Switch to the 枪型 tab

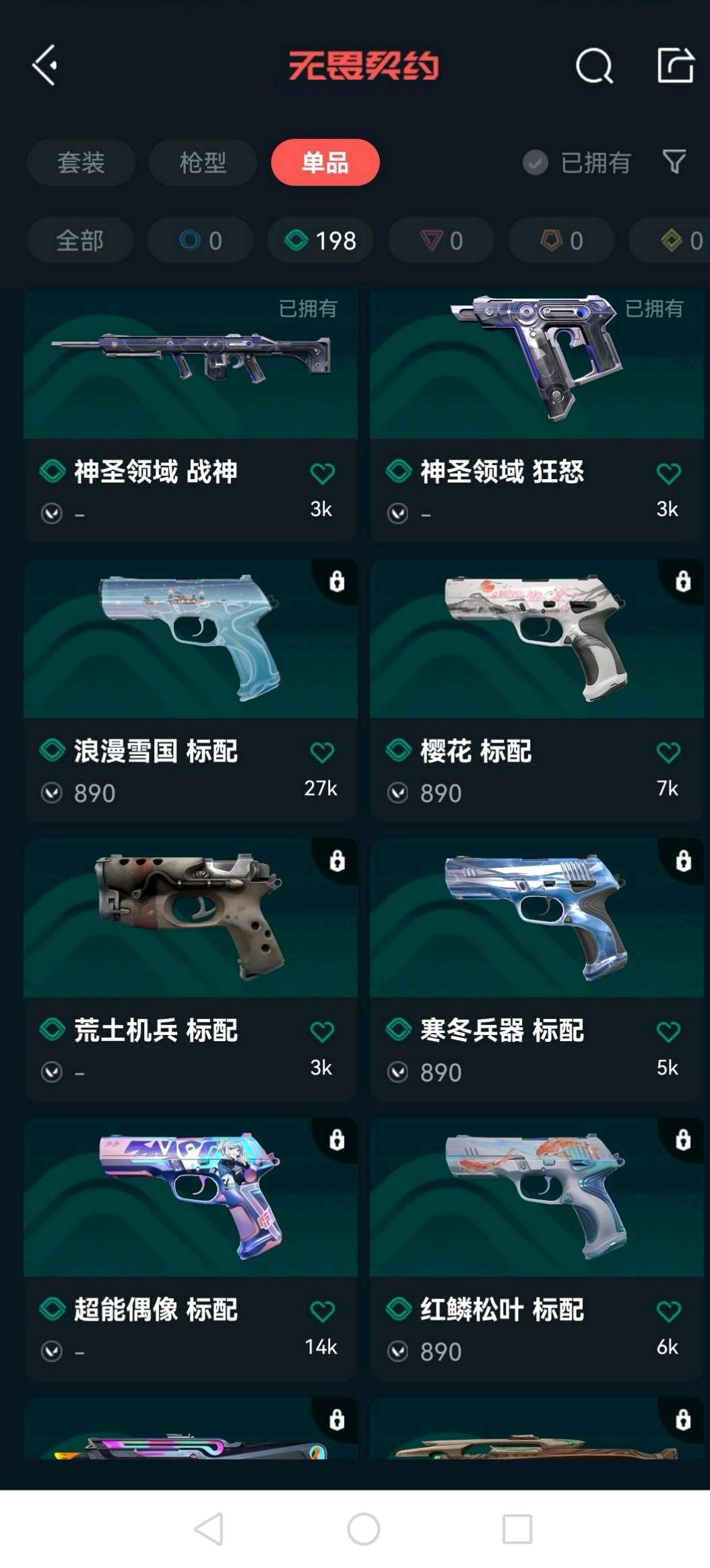pos(203,162)
